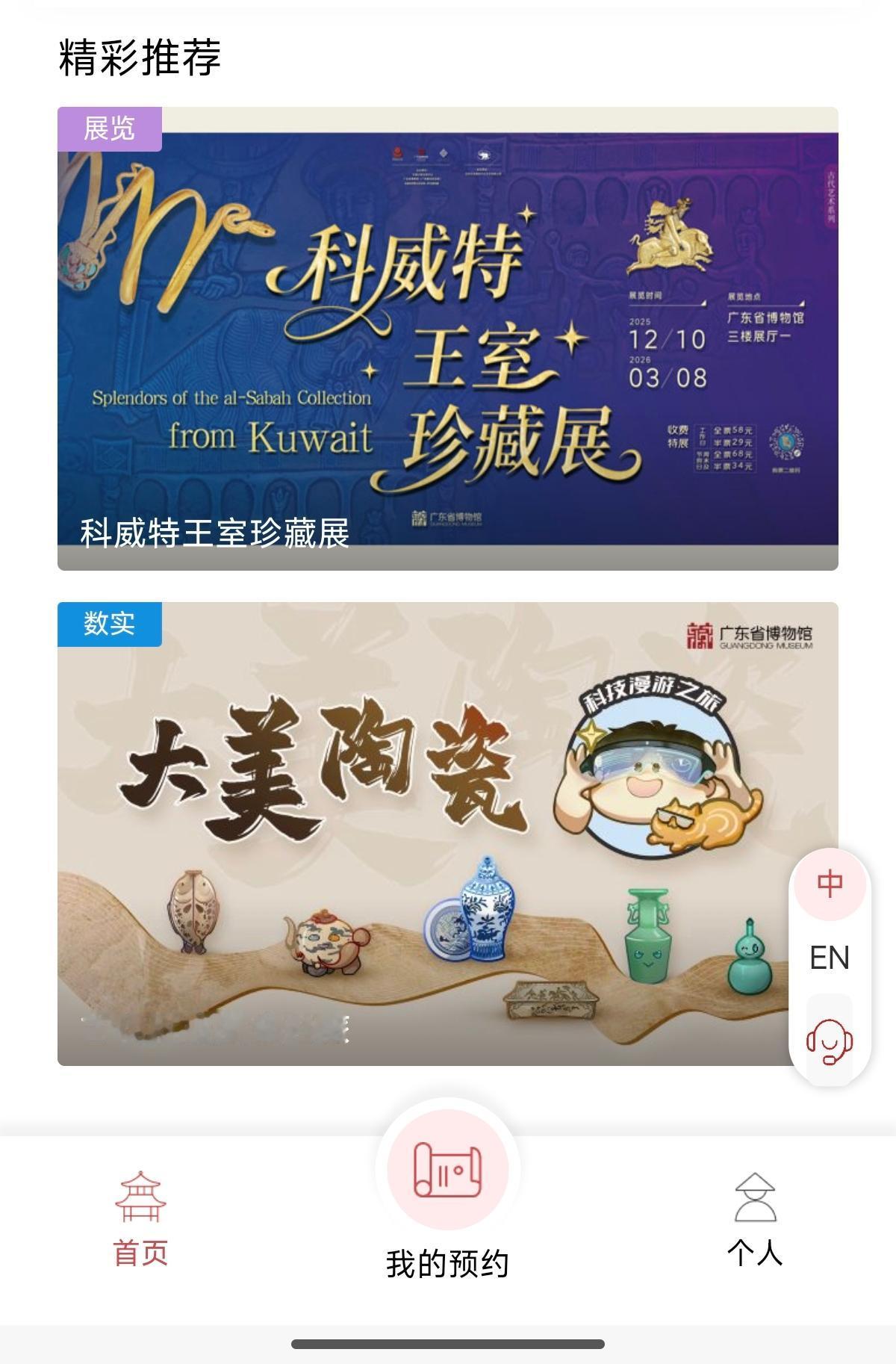Tap the 购票二维码 QR code on the Kuwait banner
This screenshot has width=896, height=1364.
point(788,441)
